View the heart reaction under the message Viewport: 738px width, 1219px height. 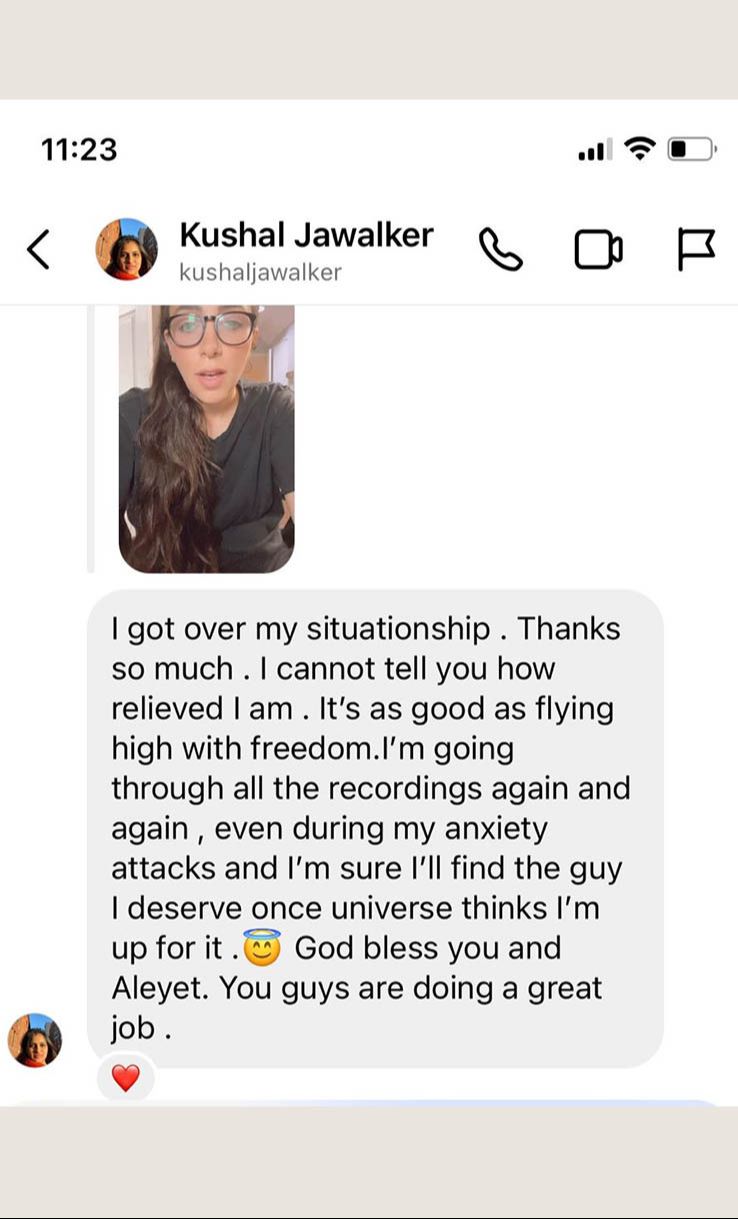click(125, 1078)
